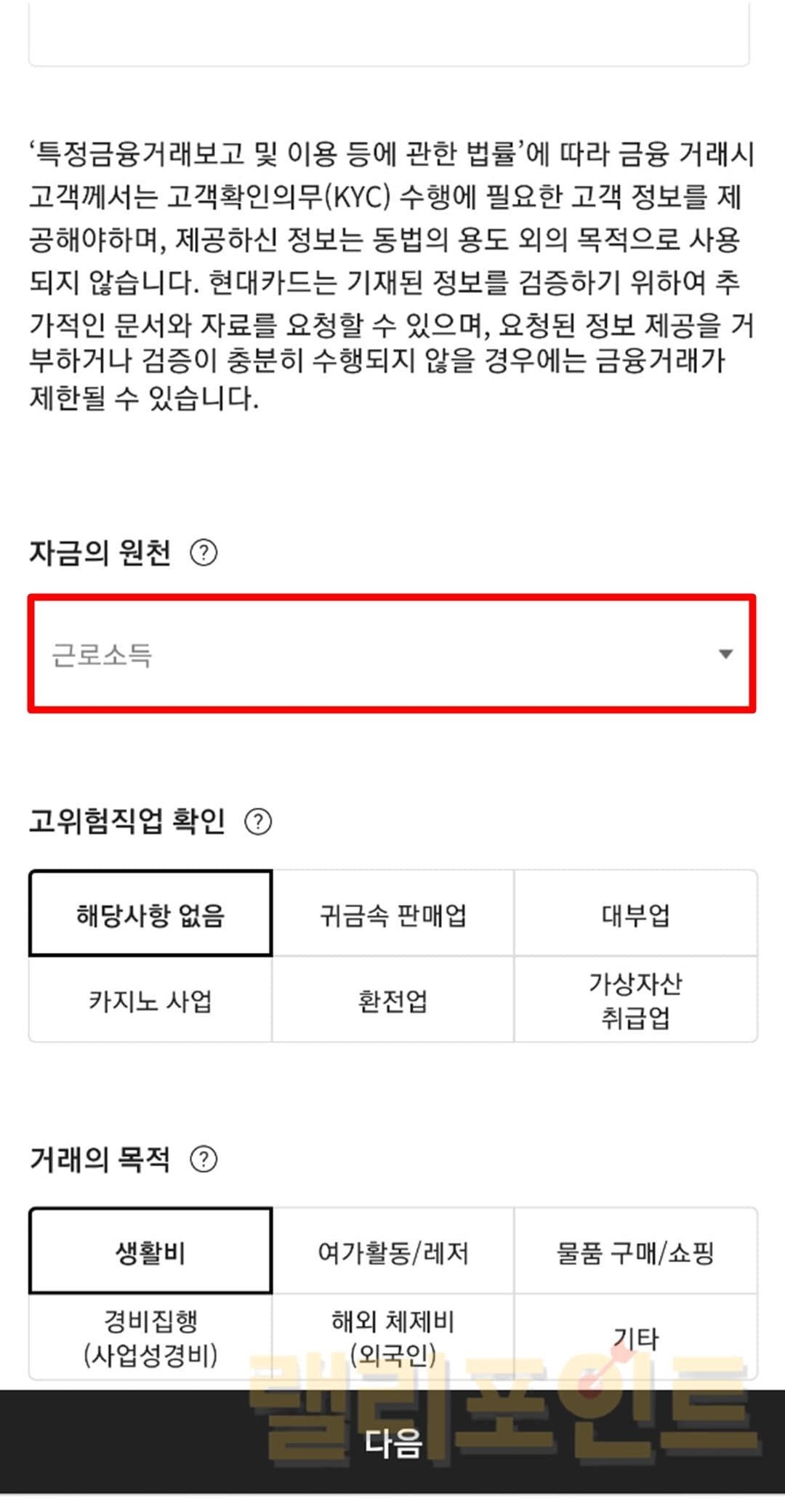Select 가상자산 취급업 option

point(635,1000)
